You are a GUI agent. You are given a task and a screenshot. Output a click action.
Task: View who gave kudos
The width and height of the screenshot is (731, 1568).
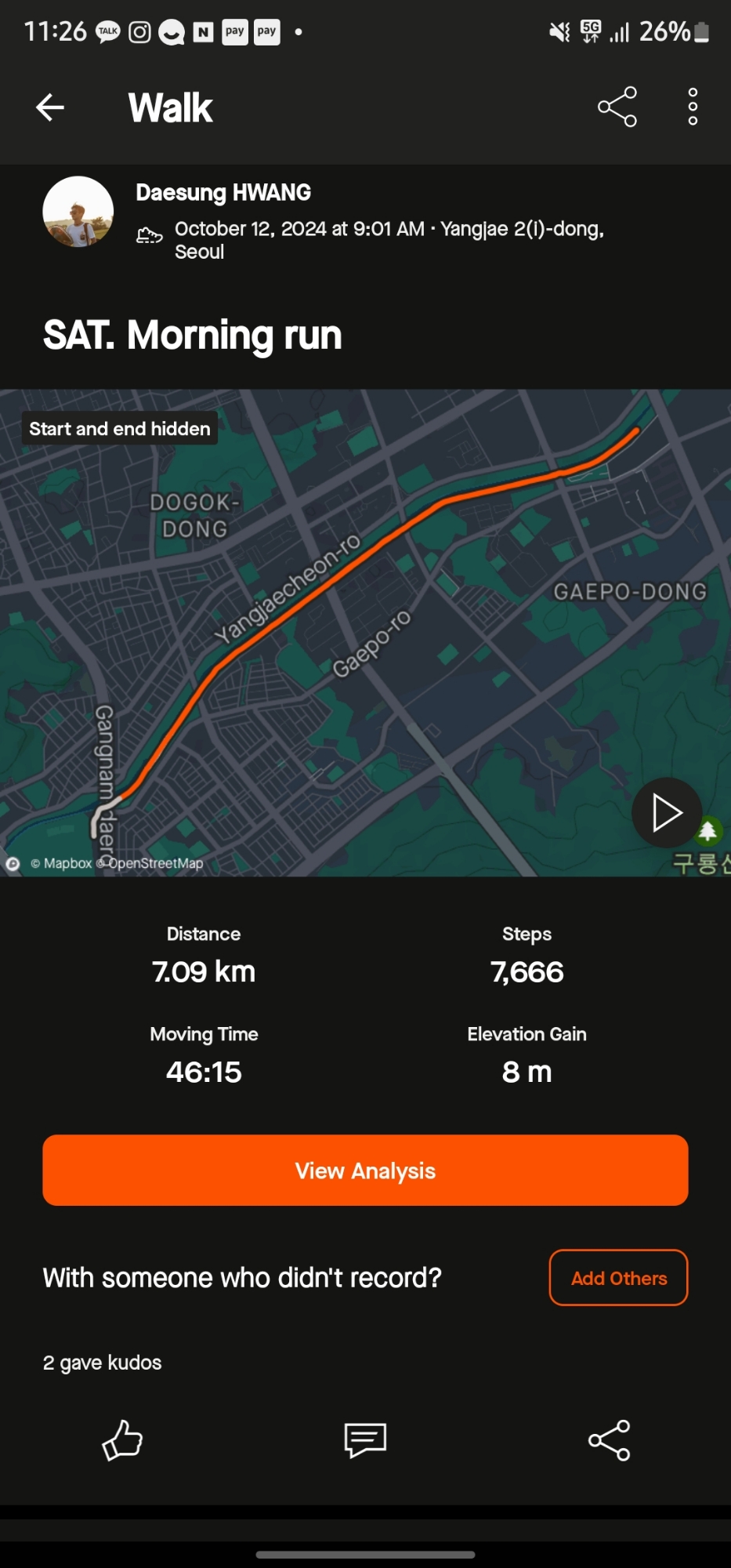tap(103, 1363)
